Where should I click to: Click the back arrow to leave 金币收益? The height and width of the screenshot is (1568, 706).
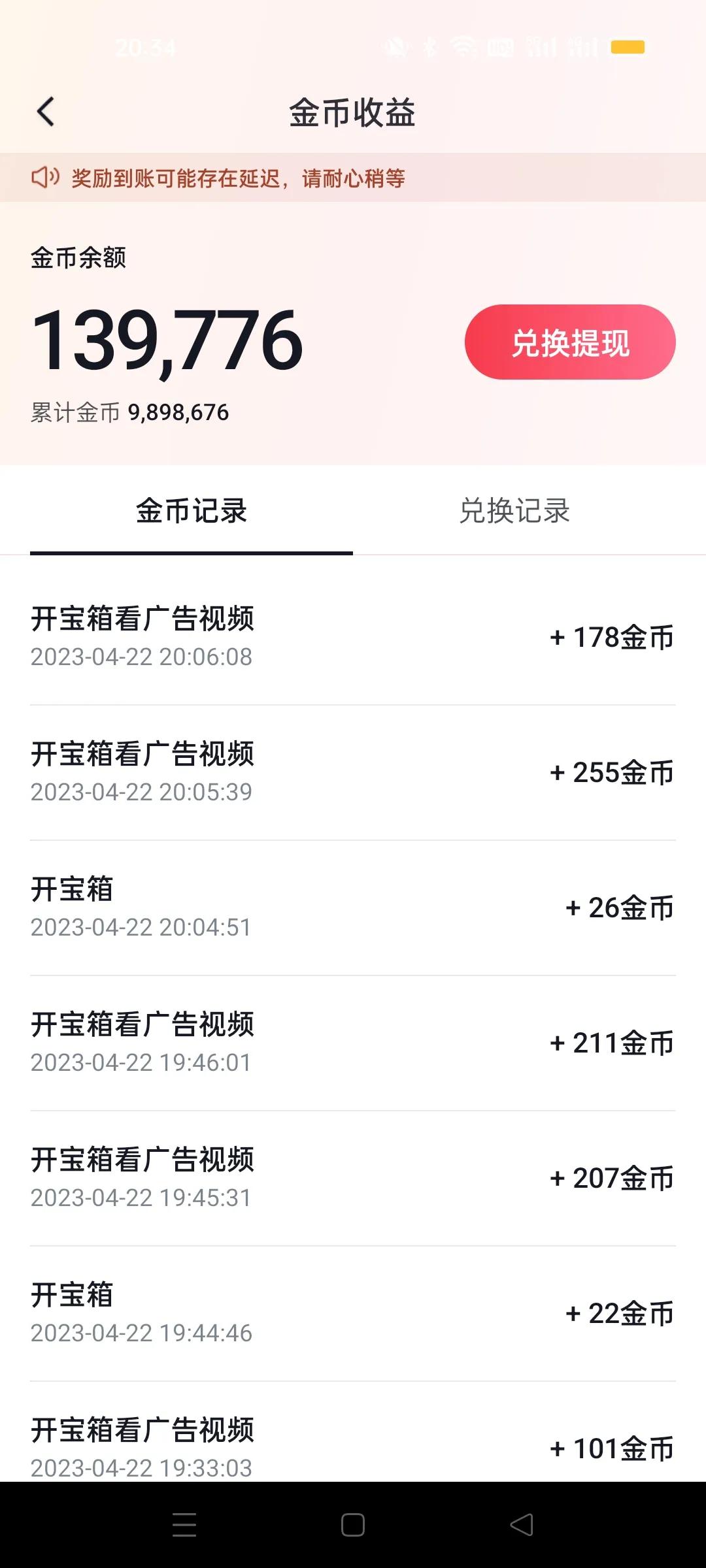tap(46, 111)
